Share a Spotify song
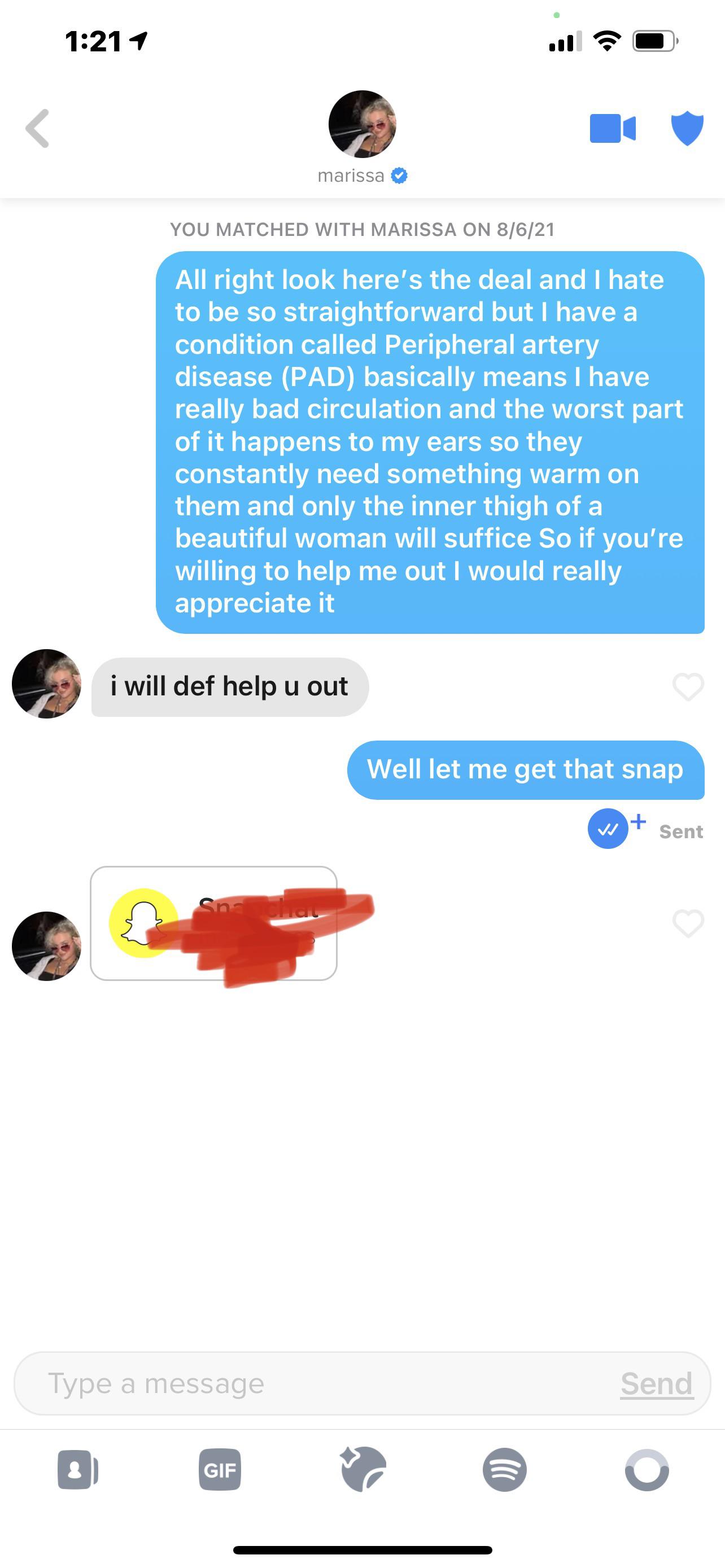The image size is (725, 1568). coord(505,1470)
